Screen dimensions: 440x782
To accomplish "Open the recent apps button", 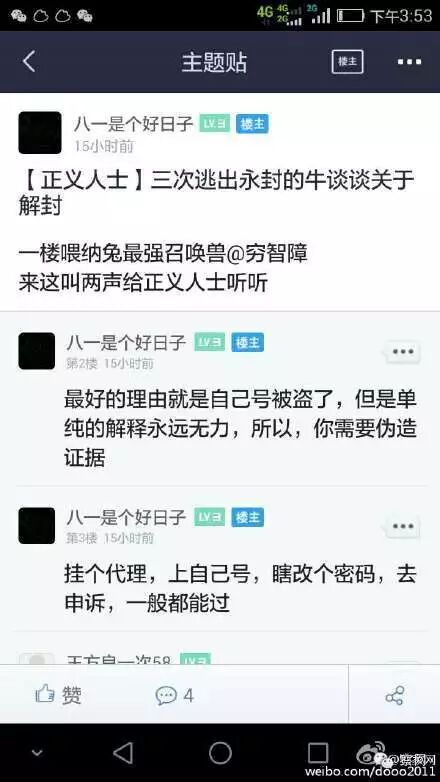I will coord(317,753).
